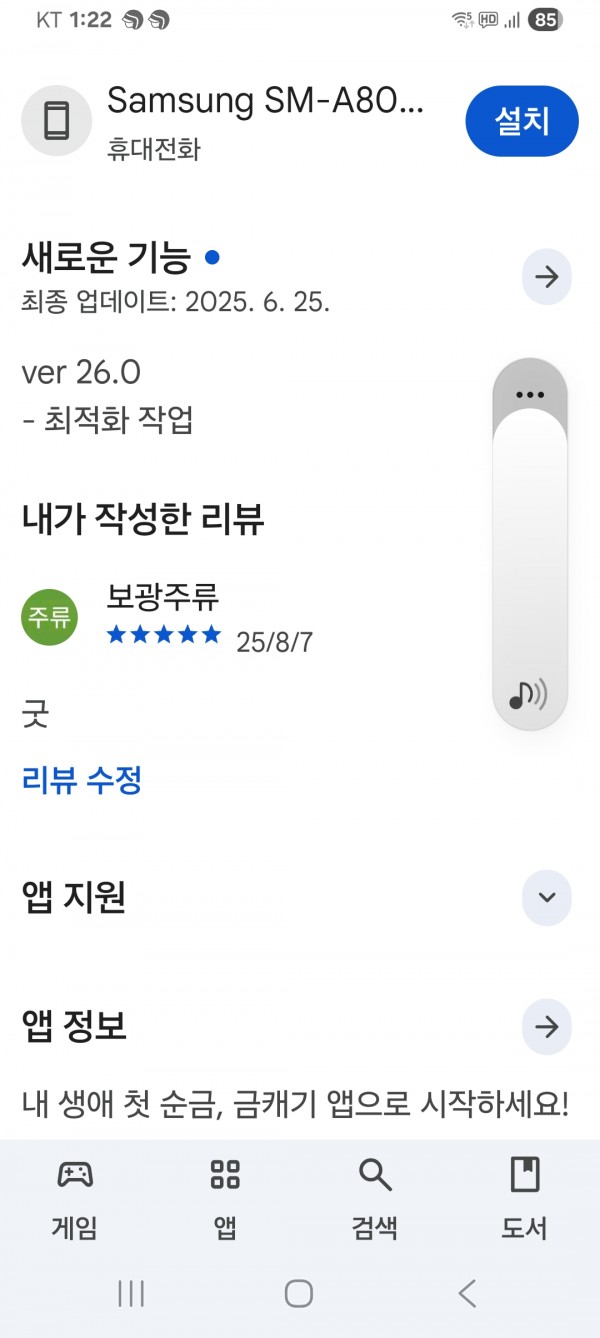
Task: Expand the 앱 지원 section
Action: click(547, 896)
